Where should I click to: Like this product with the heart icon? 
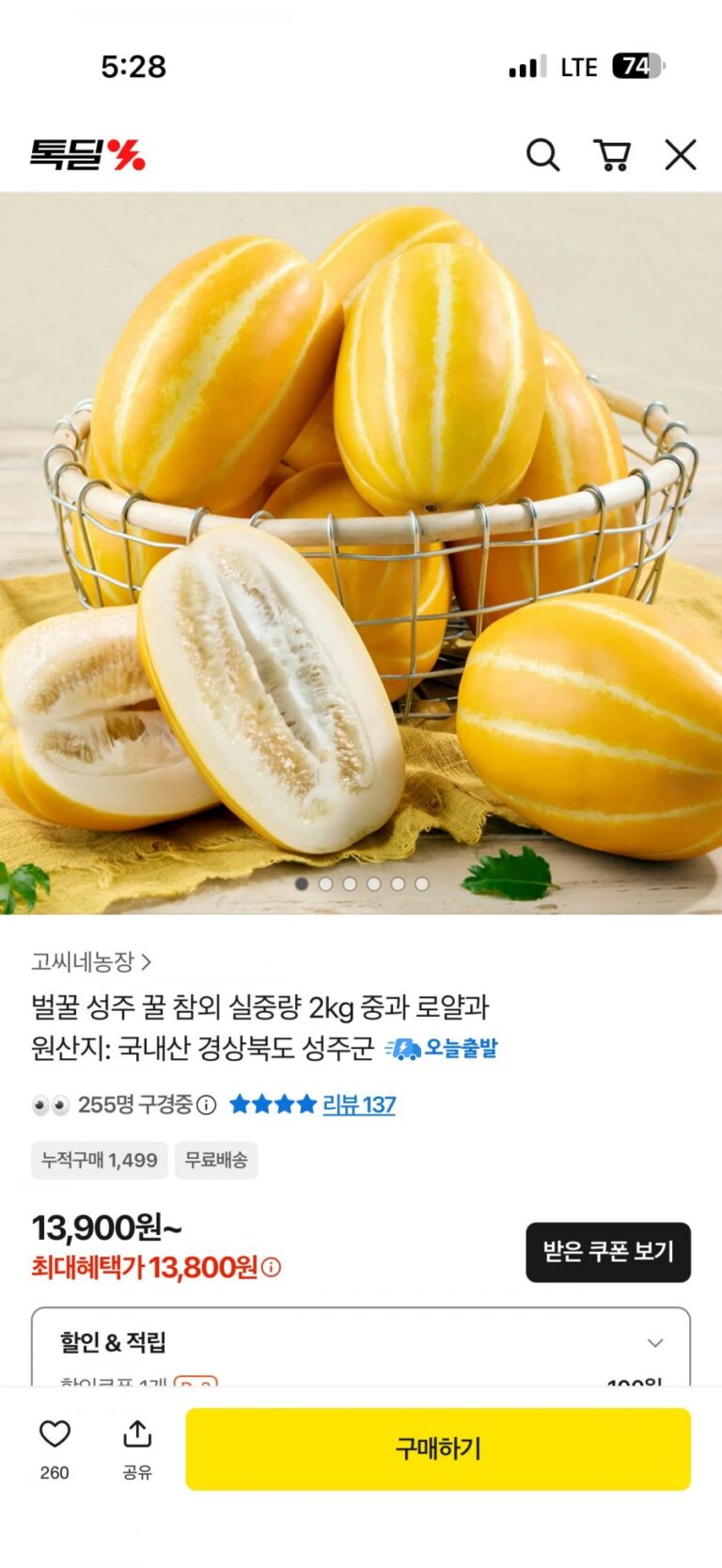click(x=55, y=1434)
